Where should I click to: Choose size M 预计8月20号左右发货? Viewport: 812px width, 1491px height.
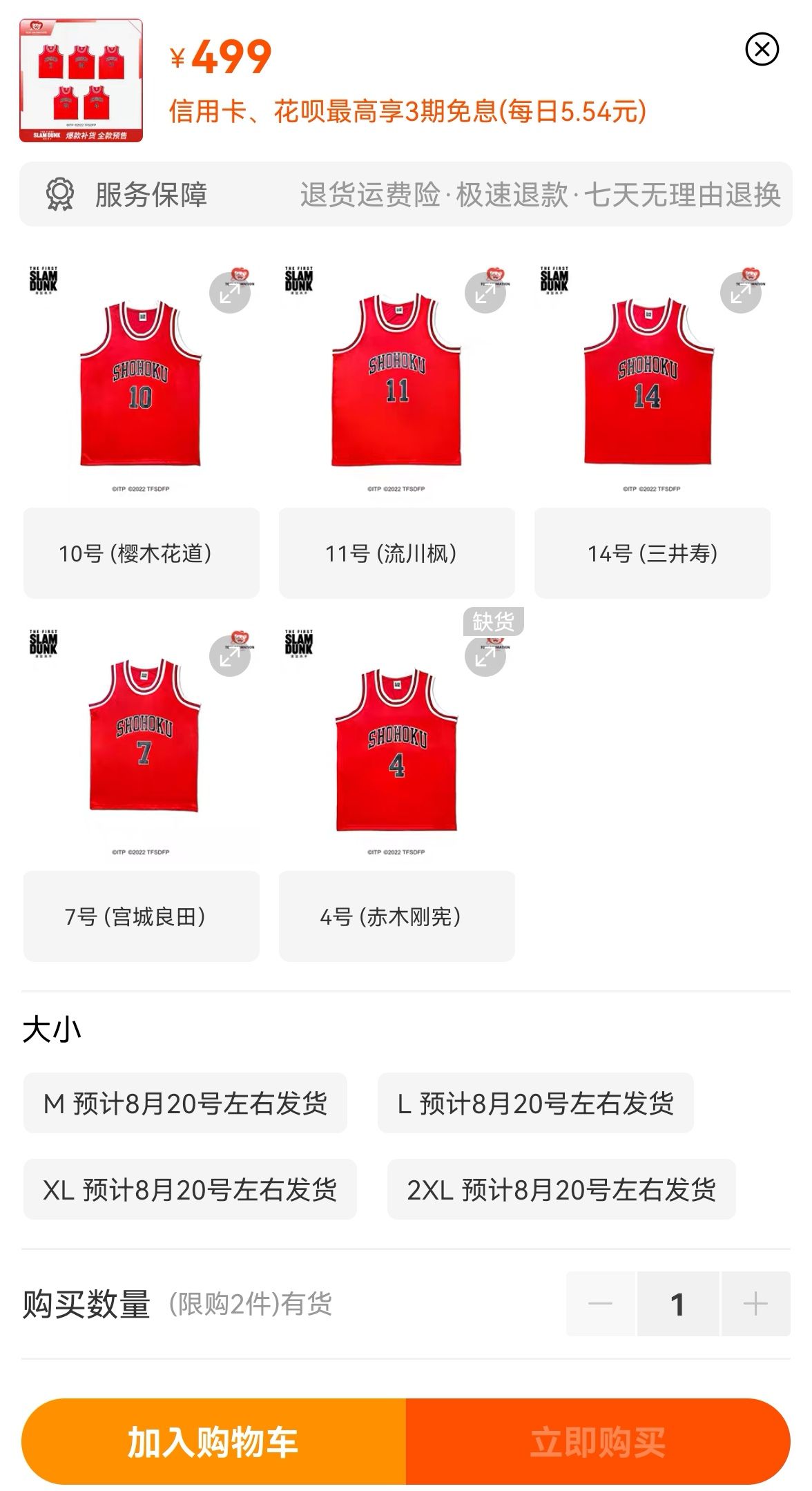point(185,1103)
